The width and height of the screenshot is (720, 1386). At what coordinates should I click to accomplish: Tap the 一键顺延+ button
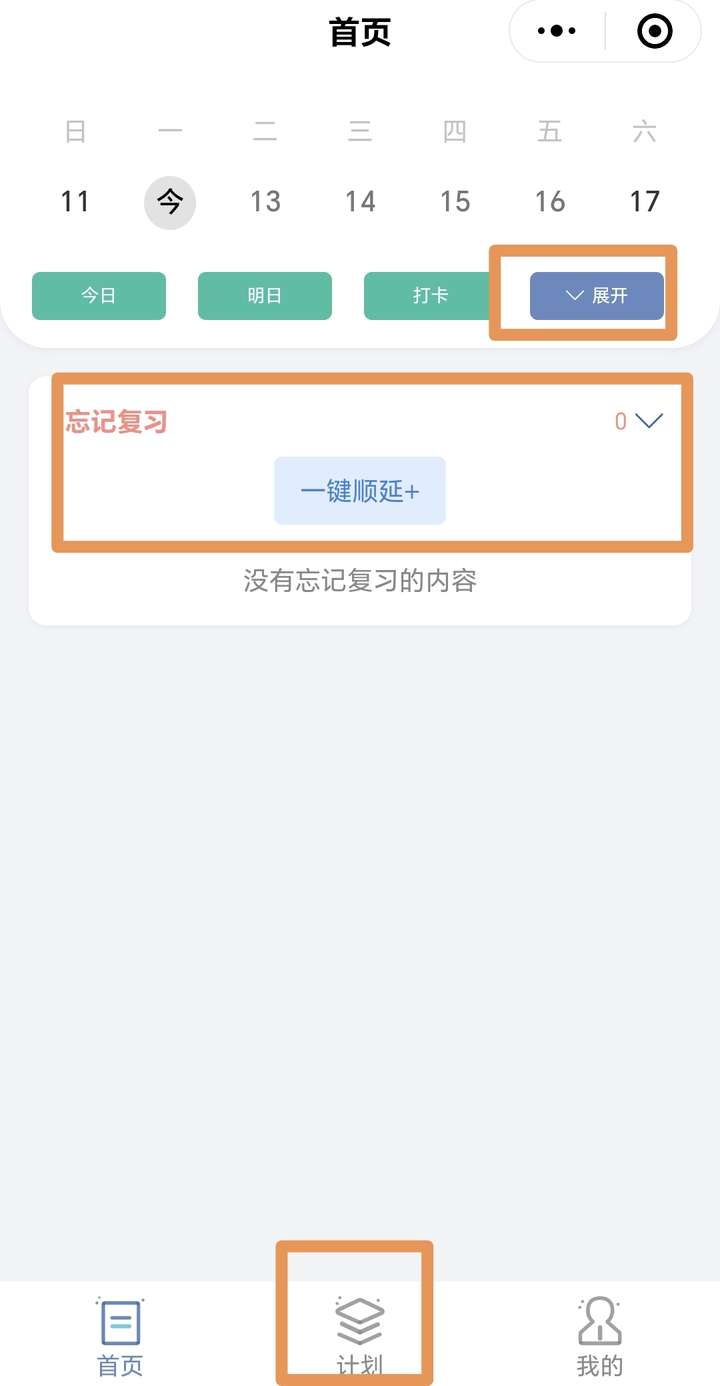(360, 491)
